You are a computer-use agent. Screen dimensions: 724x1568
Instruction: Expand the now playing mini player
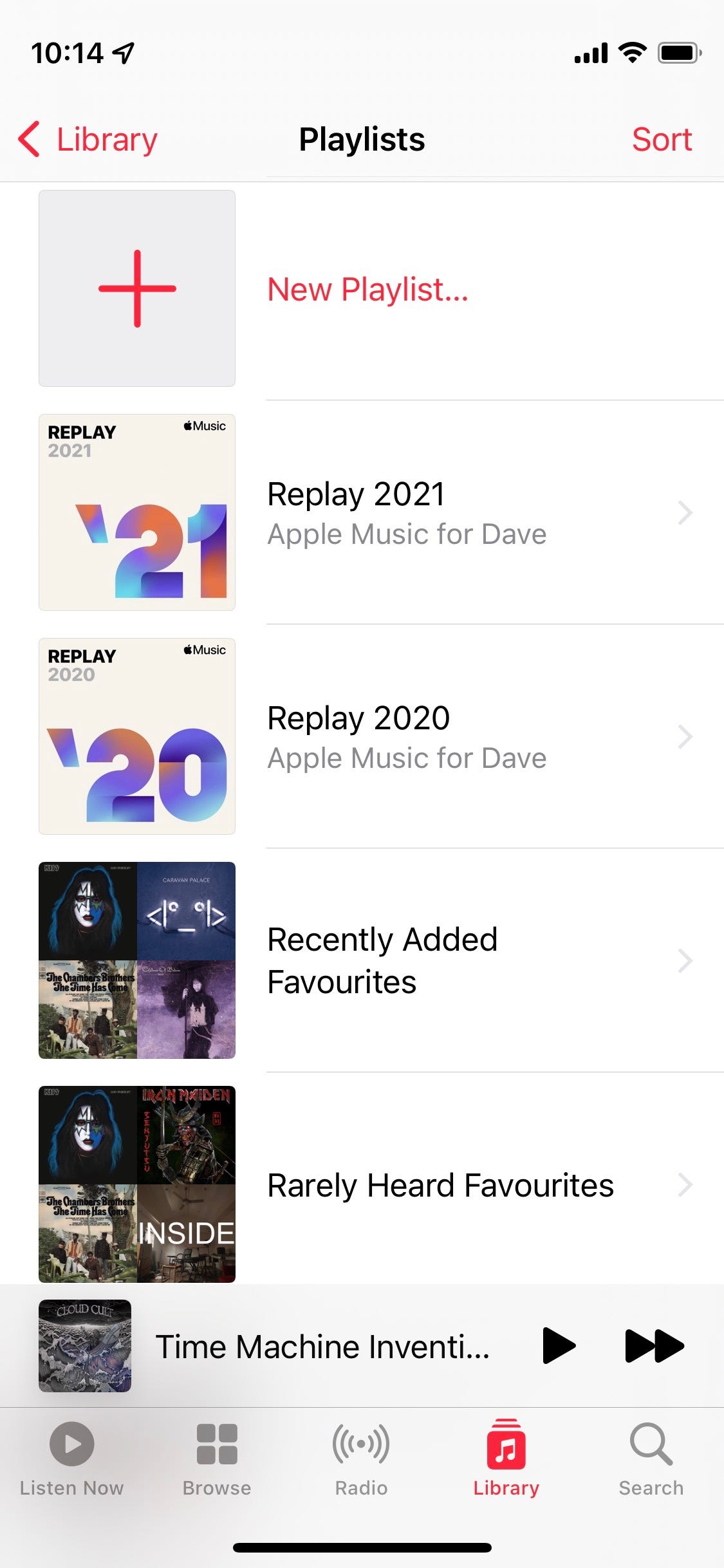pyautogui.click(x=322, y=1347)
